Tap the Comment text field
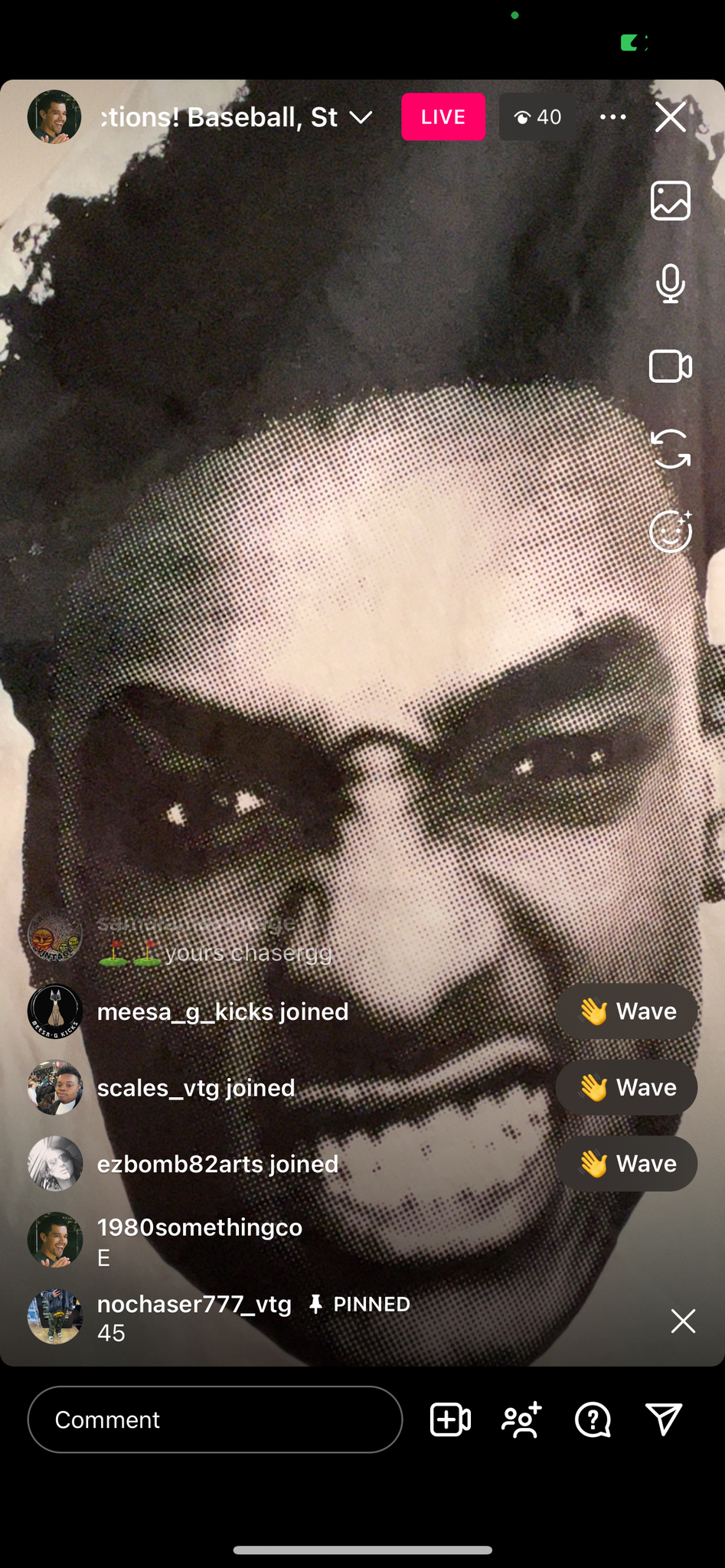This screenshot has width=725, height=1568. tap(215, 1419)
